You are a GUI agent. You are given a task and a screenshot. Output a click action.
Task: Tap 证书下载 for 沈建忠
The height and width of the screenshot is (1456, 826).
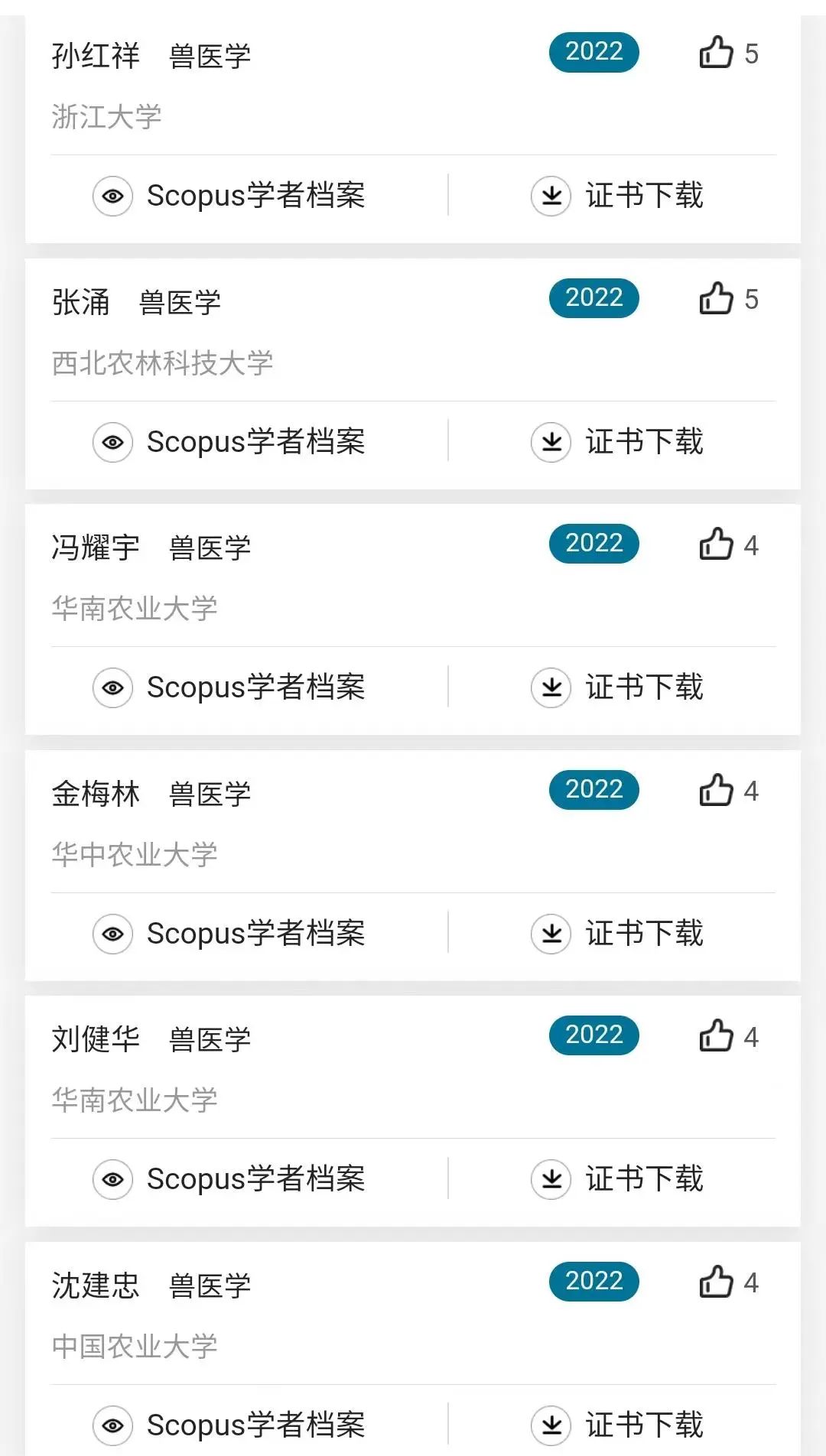pyautogui.click(x=617, y=1425)
